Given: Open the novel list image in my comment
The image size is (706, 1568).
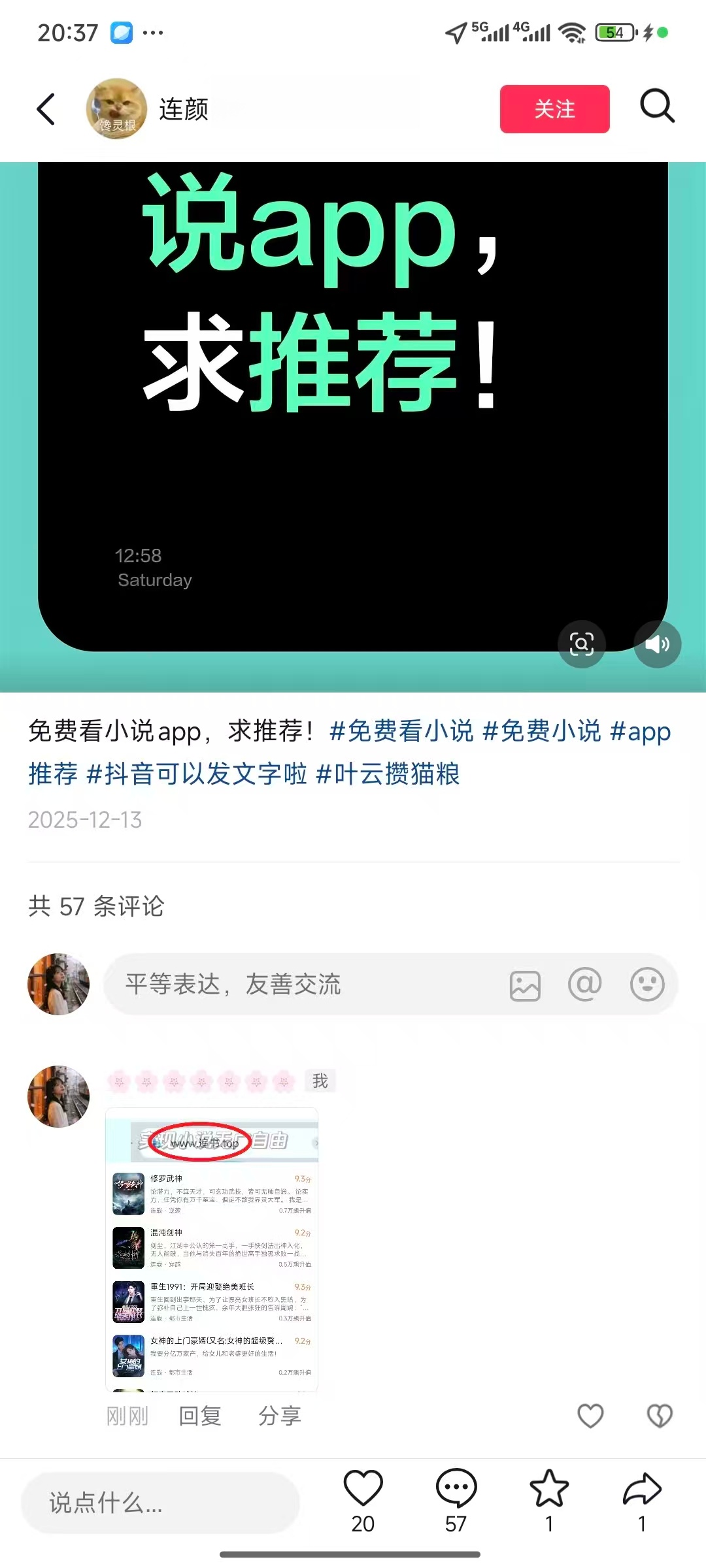Looking at the screenshot, I should [x=212, y=1249].
